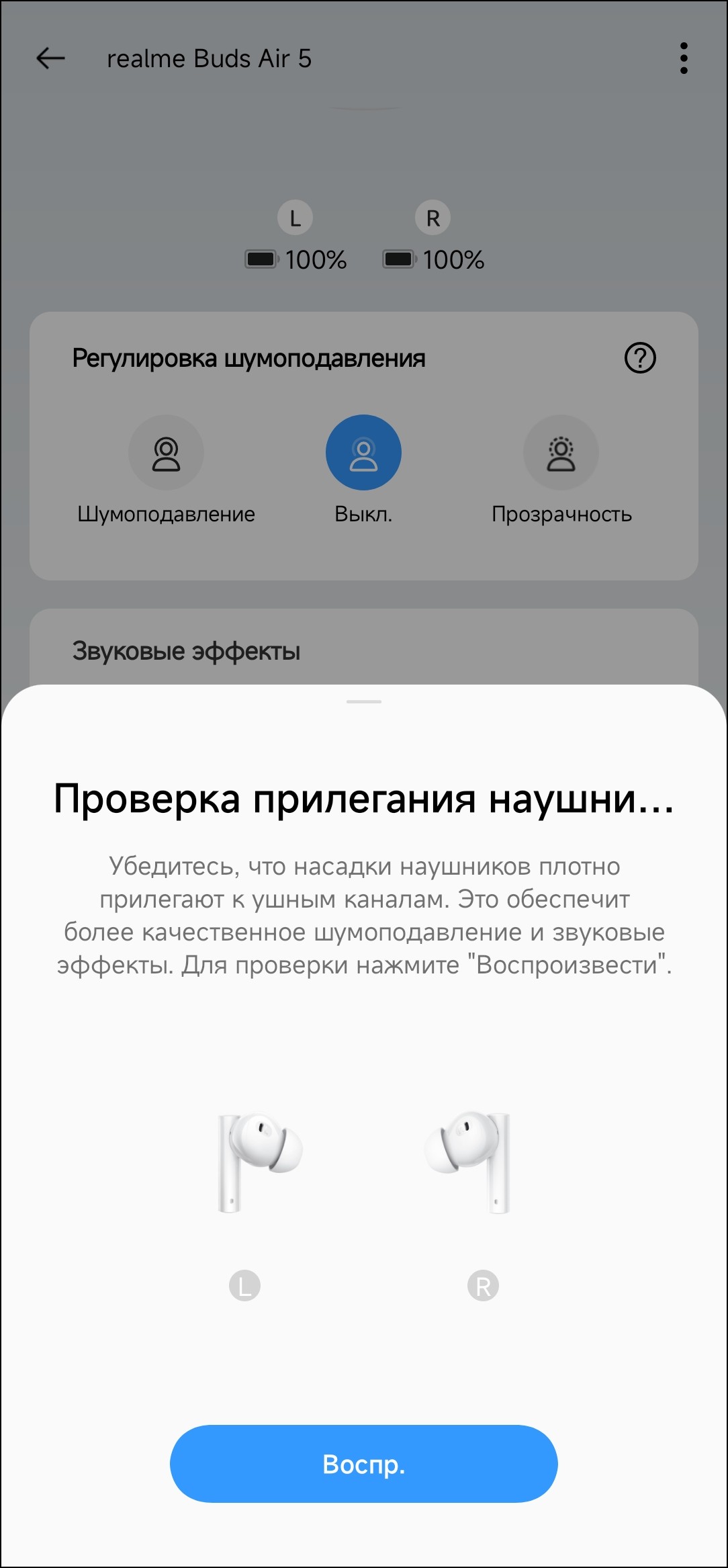The image size is (728, 1568).
Task: Switch to Прозрачность mode
Action: click(561, 453)
